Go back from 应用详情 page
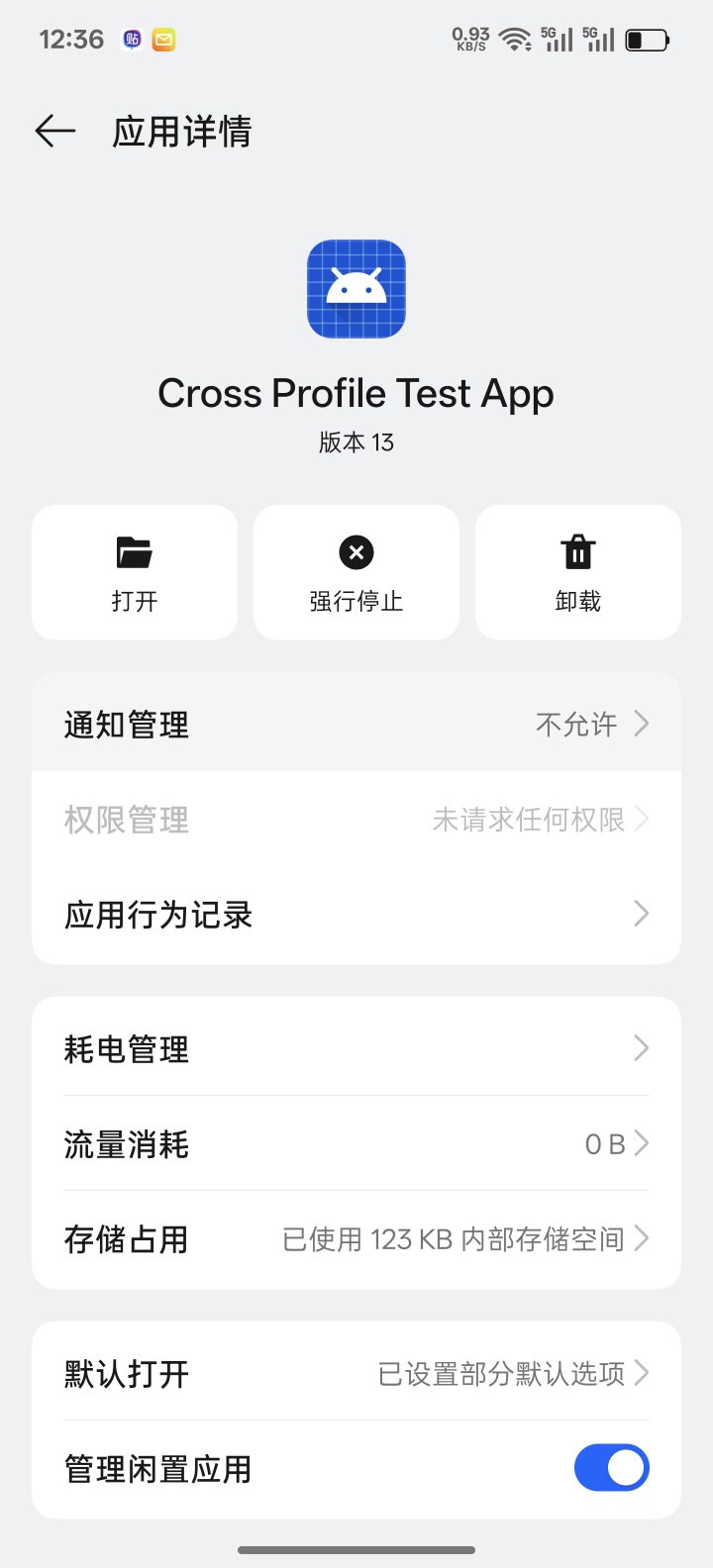The image size is (713, 1568). (x=55, y=132)
